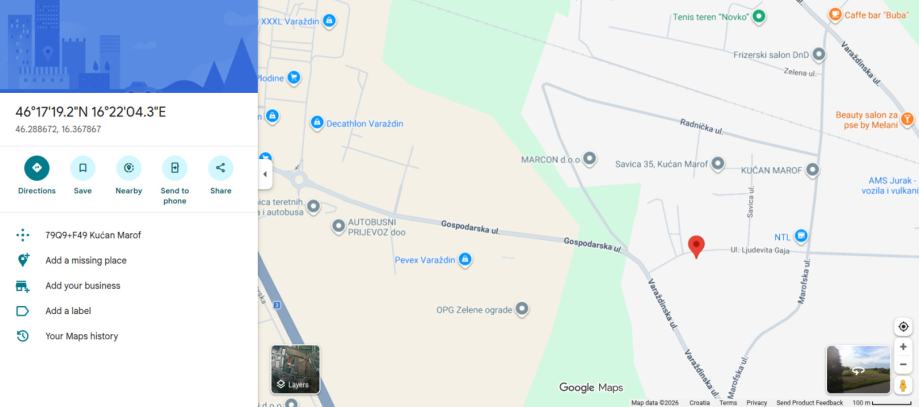Open Pevex Varaždin map marker
This screenshot has height=407, width=919.
[464, 260]
